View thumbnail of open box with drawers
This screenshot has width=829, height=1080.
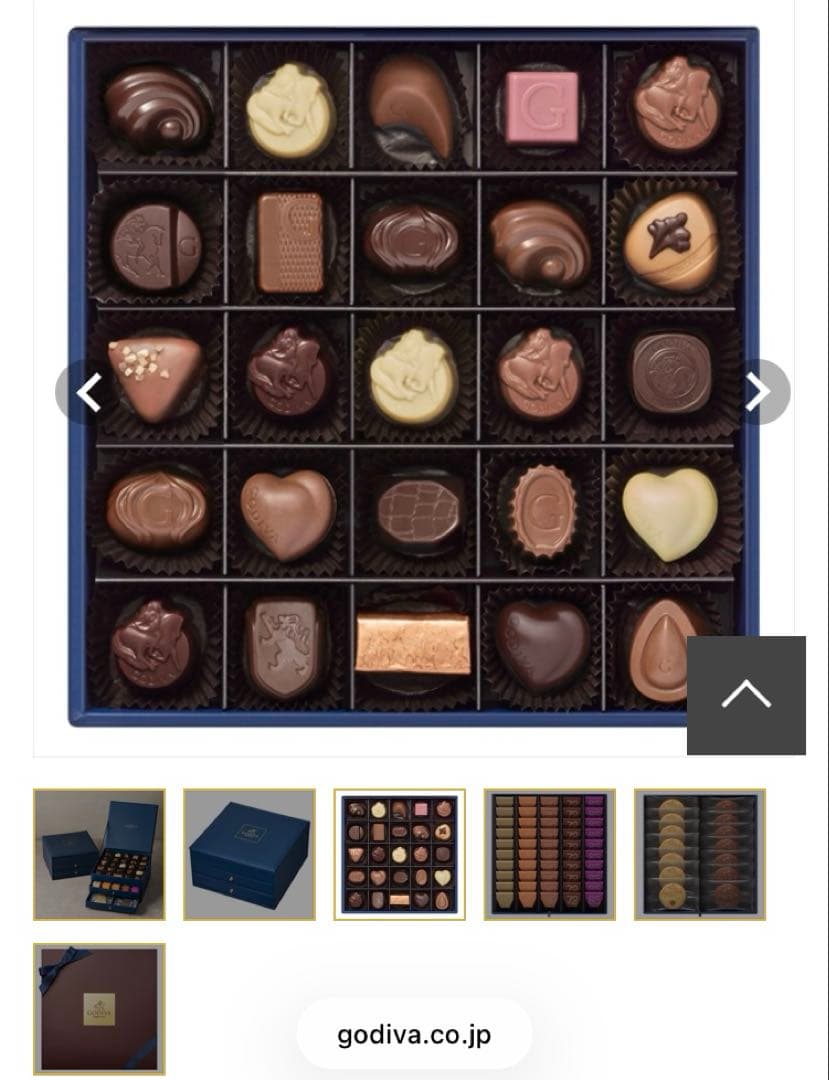click(99, 854)
